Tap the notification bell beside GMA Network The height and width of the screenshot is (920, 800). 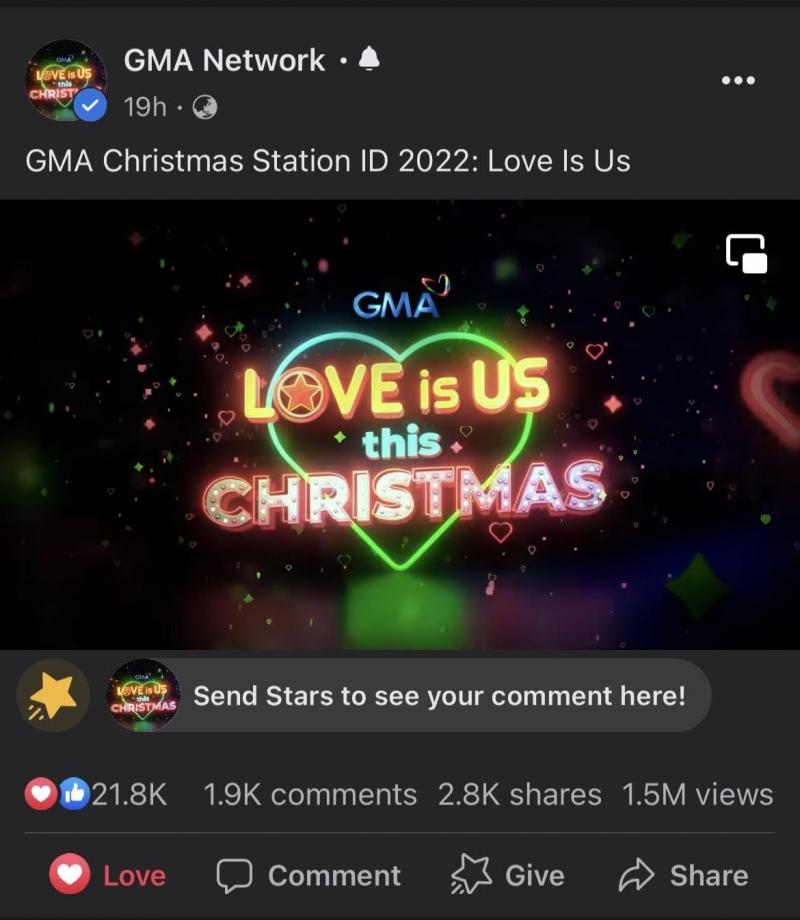coord(369,60)
